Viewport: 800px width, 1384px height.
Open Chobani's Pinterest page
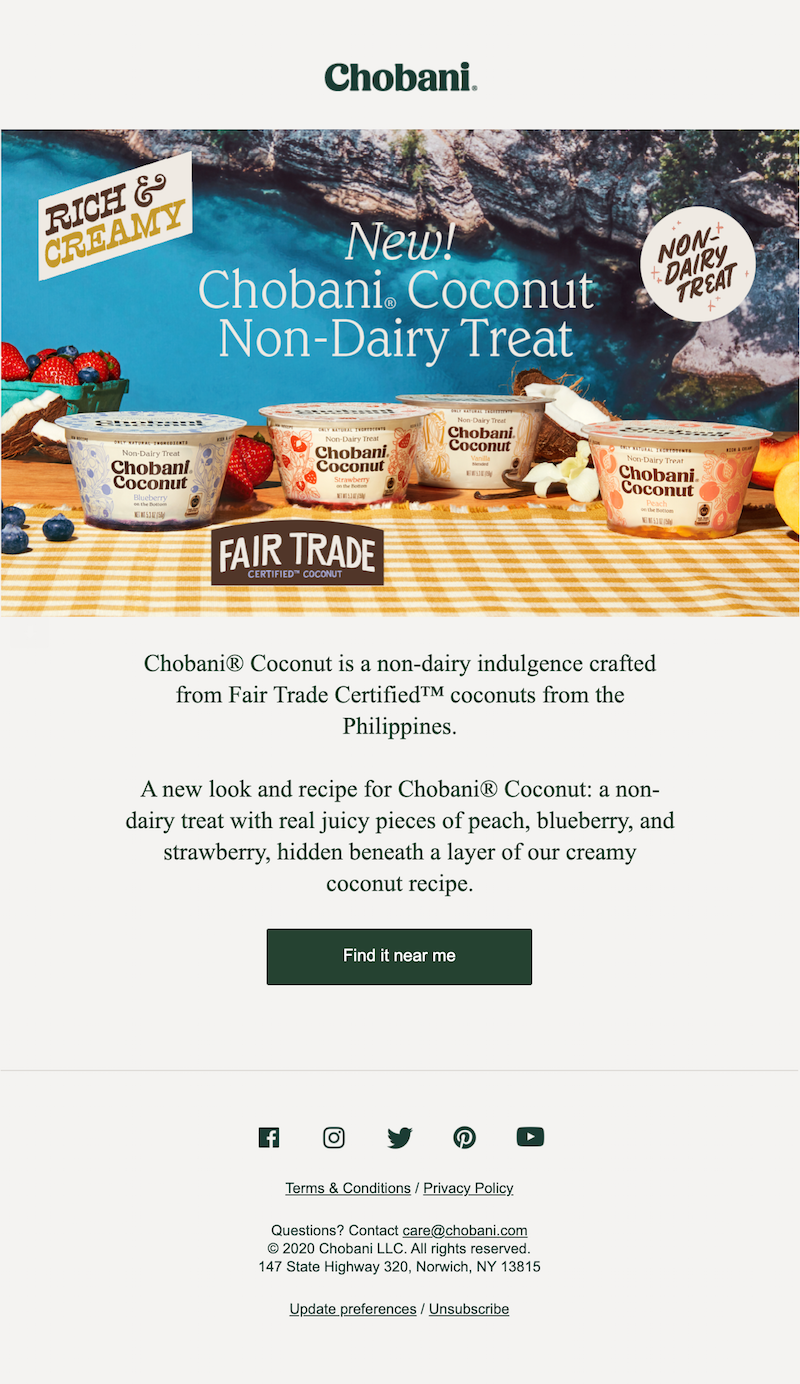[x=464, y=1137]
